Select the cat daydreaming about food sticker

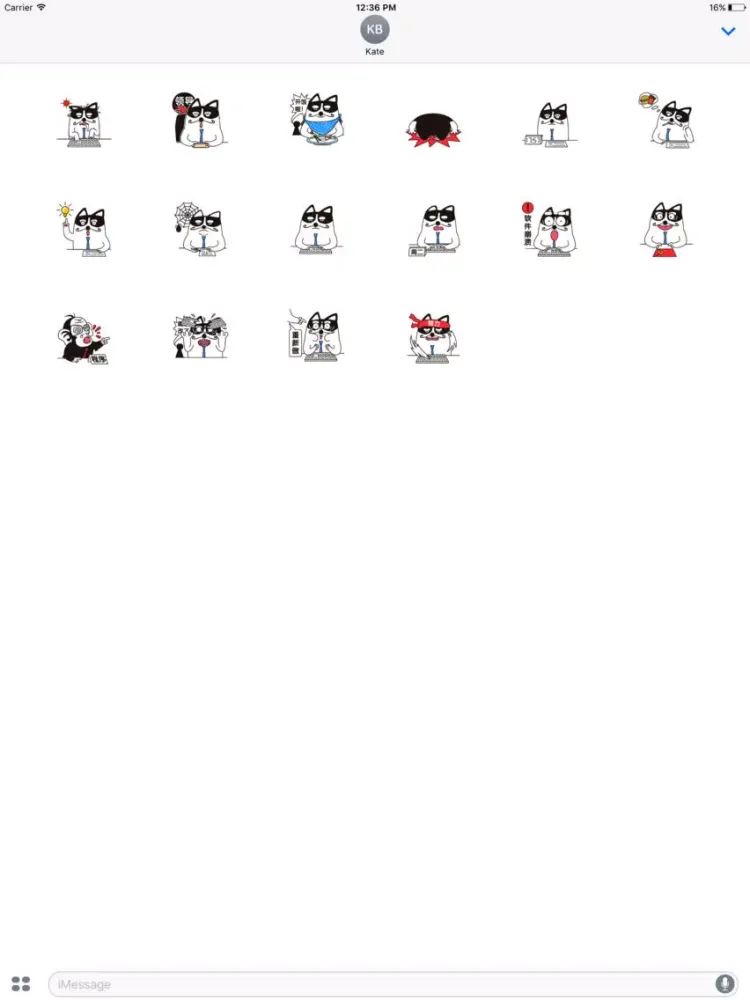click(665, 120)
